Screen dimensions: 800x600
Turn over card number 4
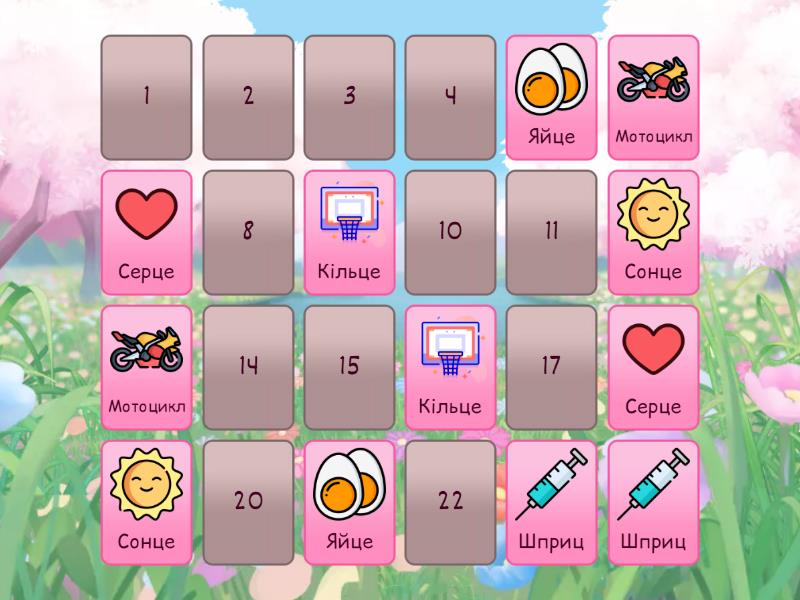coord(450,97)
